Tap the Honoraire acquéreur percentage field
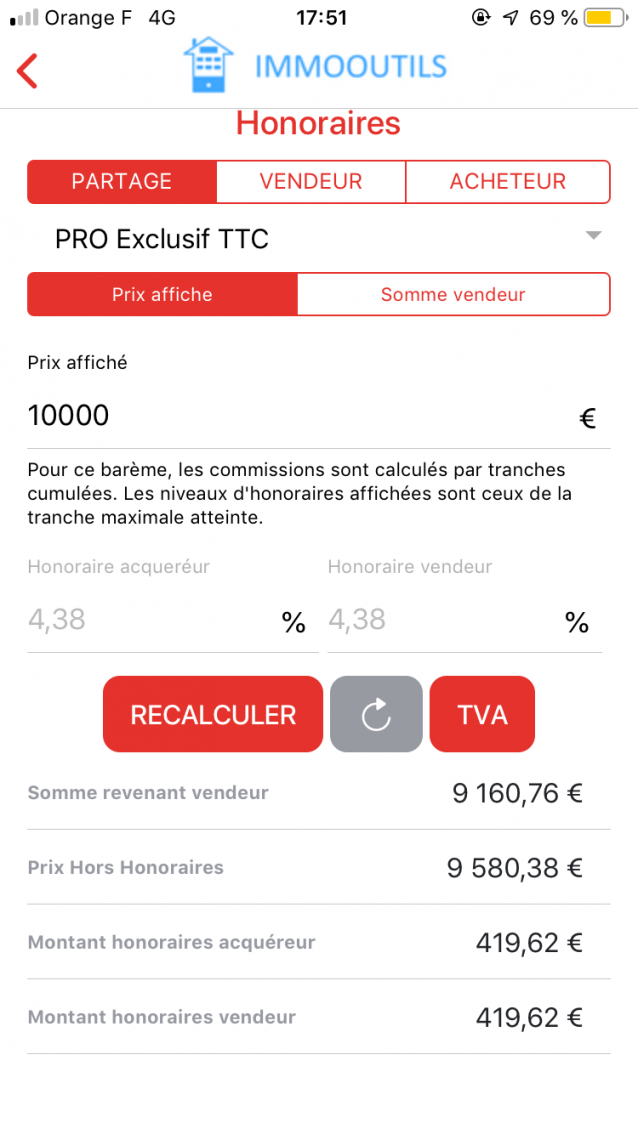Image resolution: width=638 pixels, height=1134 pixels. click(x=150, y=621)
